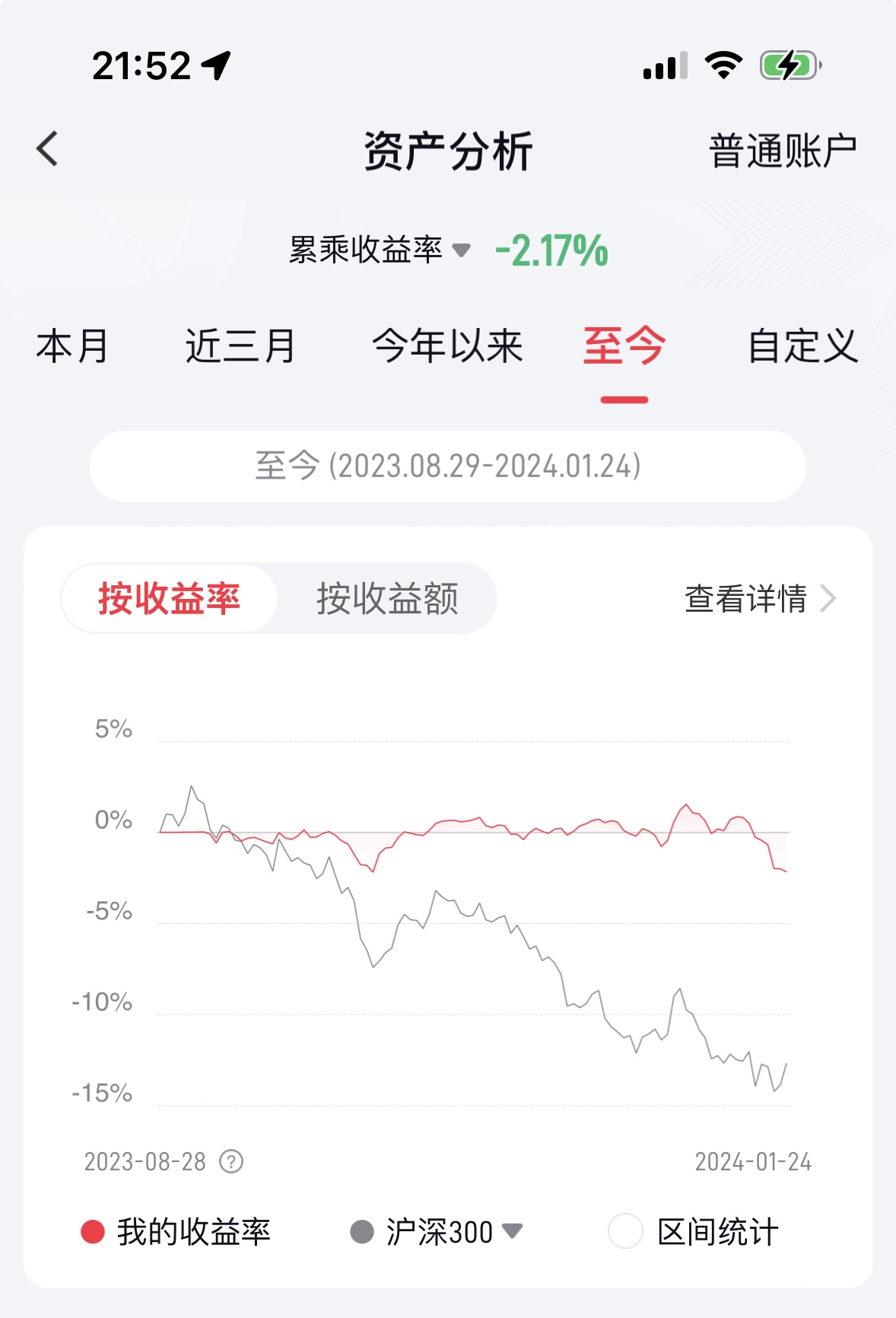Expand the 累乘收益率 dropdown
The width and height of the screenshot is (896, 1318).
(380, 250)
